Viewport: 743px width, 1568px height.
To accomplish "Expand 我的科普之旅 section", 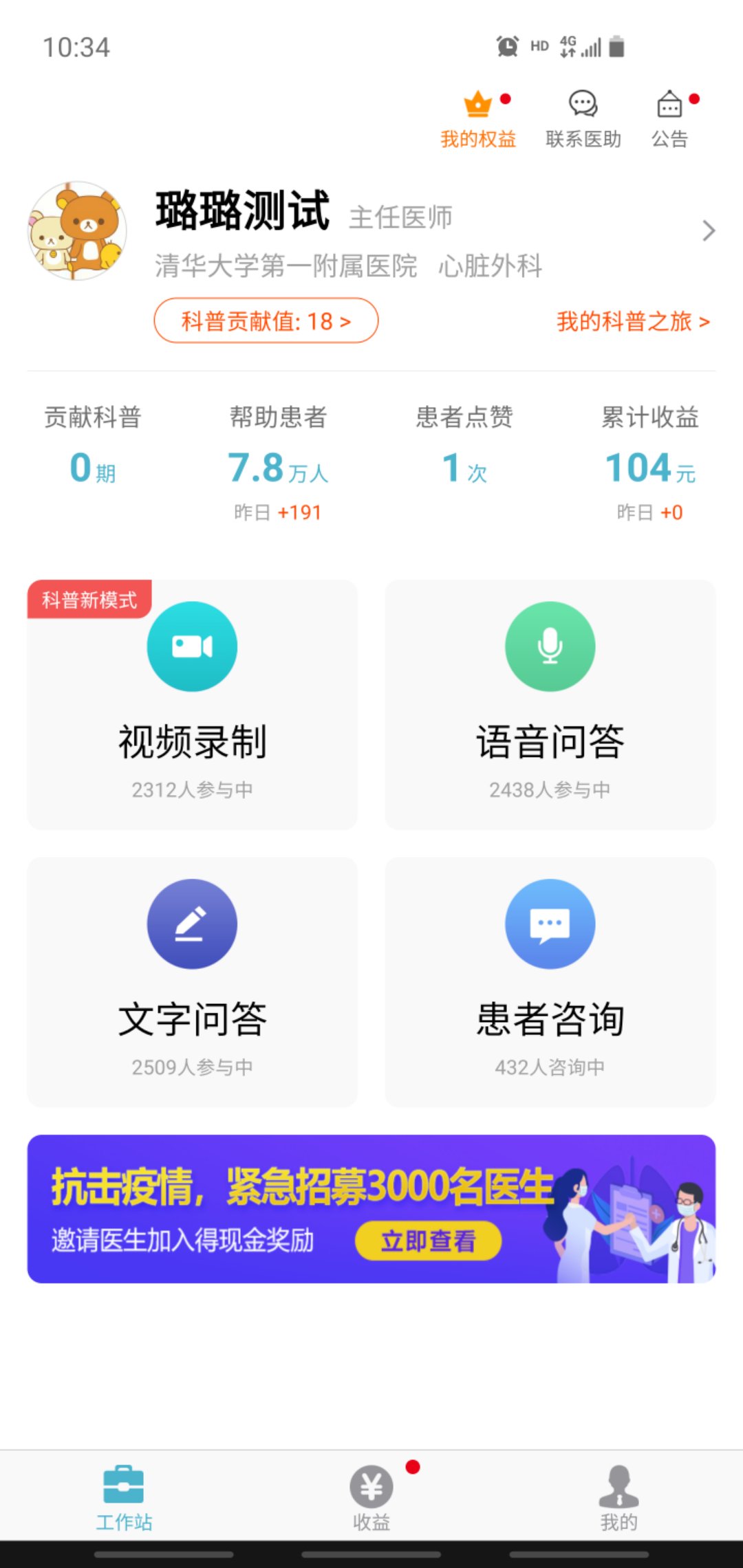I will (632, 322).
